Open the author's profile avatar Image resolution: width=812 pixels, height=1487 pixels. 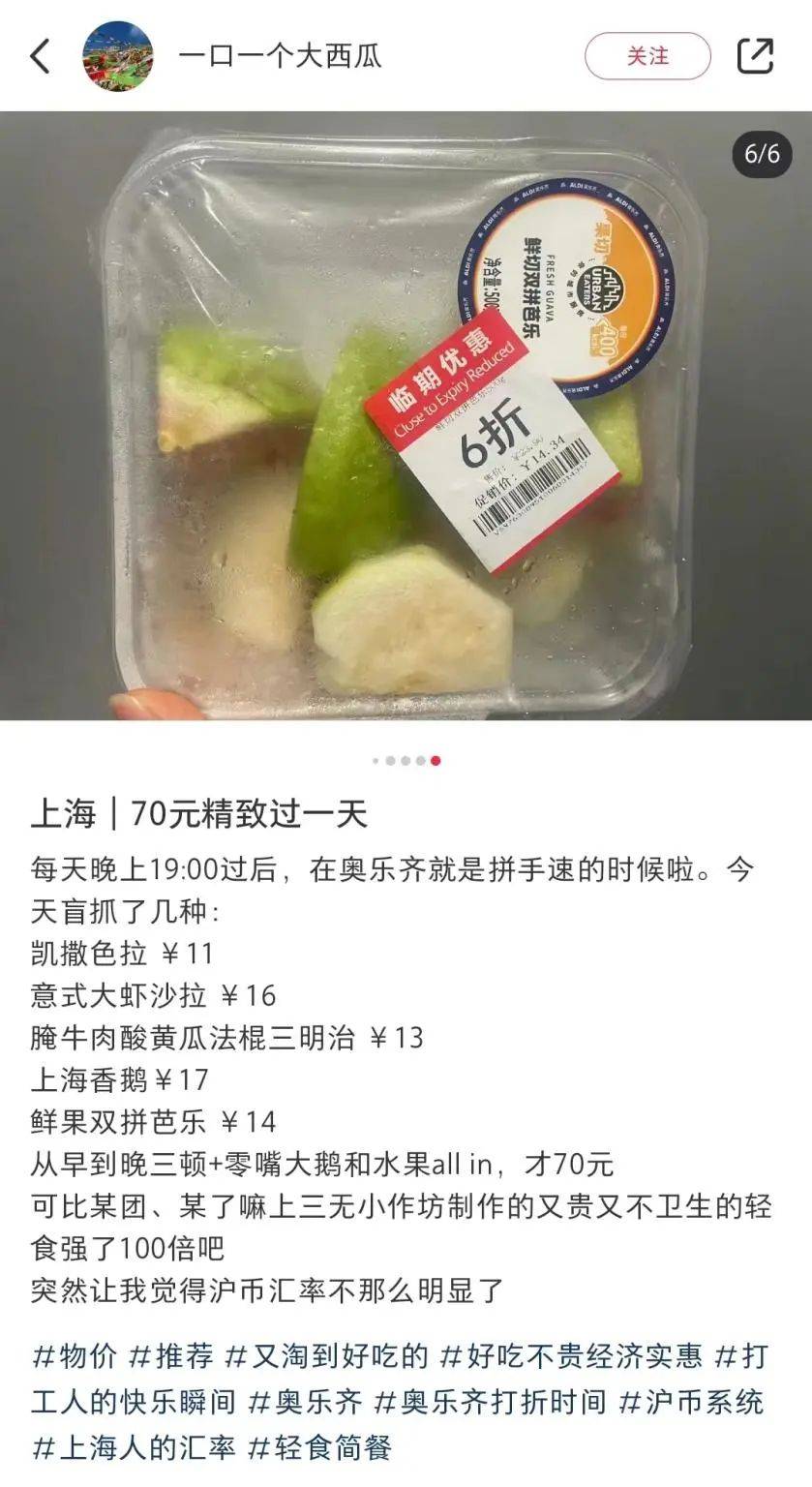tap(118, 56)
